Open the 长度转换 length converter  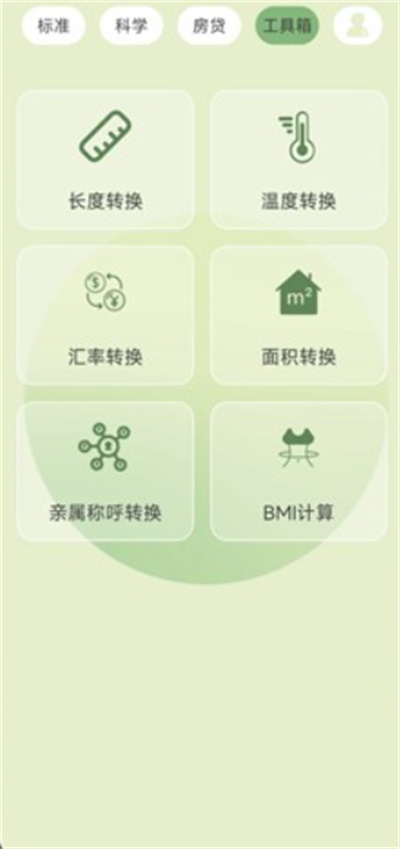tap(106, 160)
